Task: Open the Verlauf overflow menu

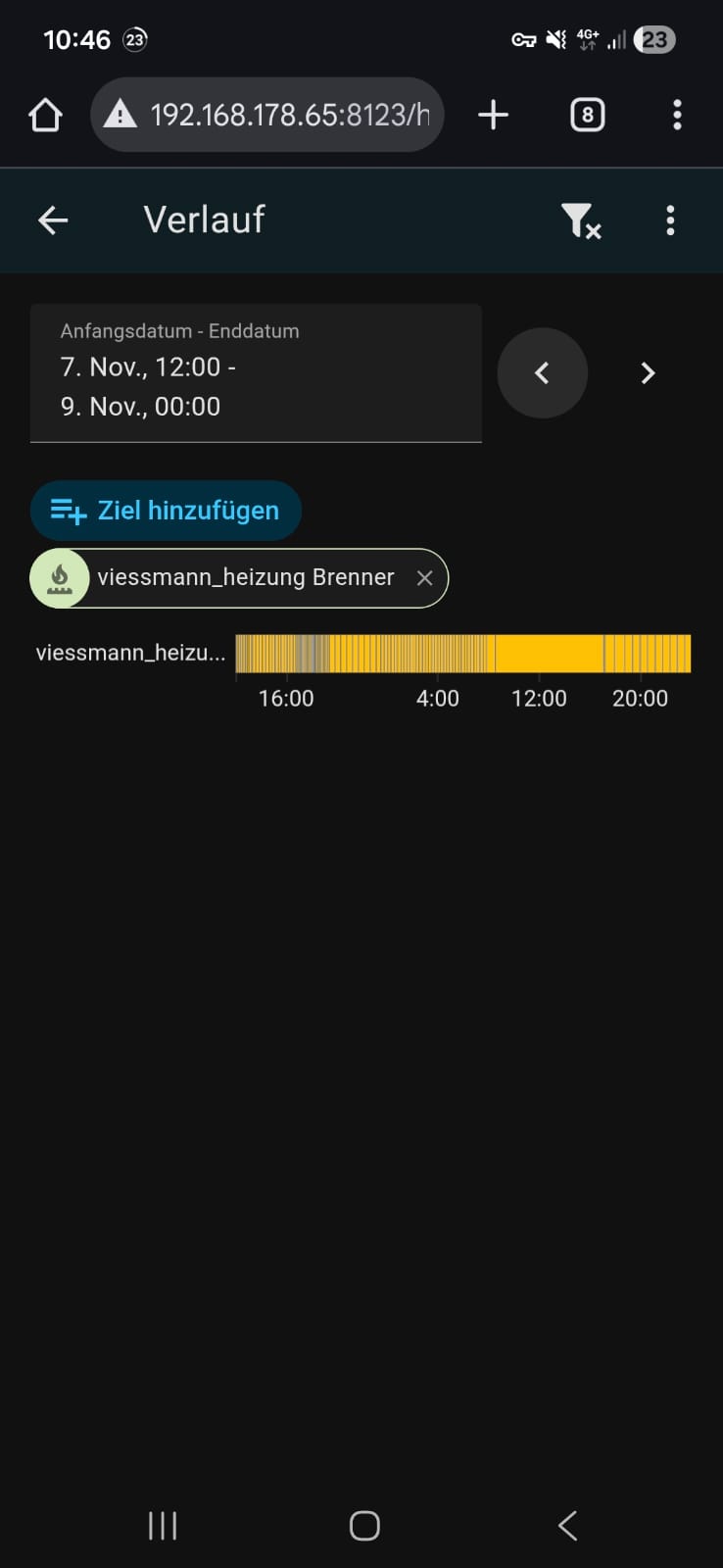Action: [x=670, y=220]
